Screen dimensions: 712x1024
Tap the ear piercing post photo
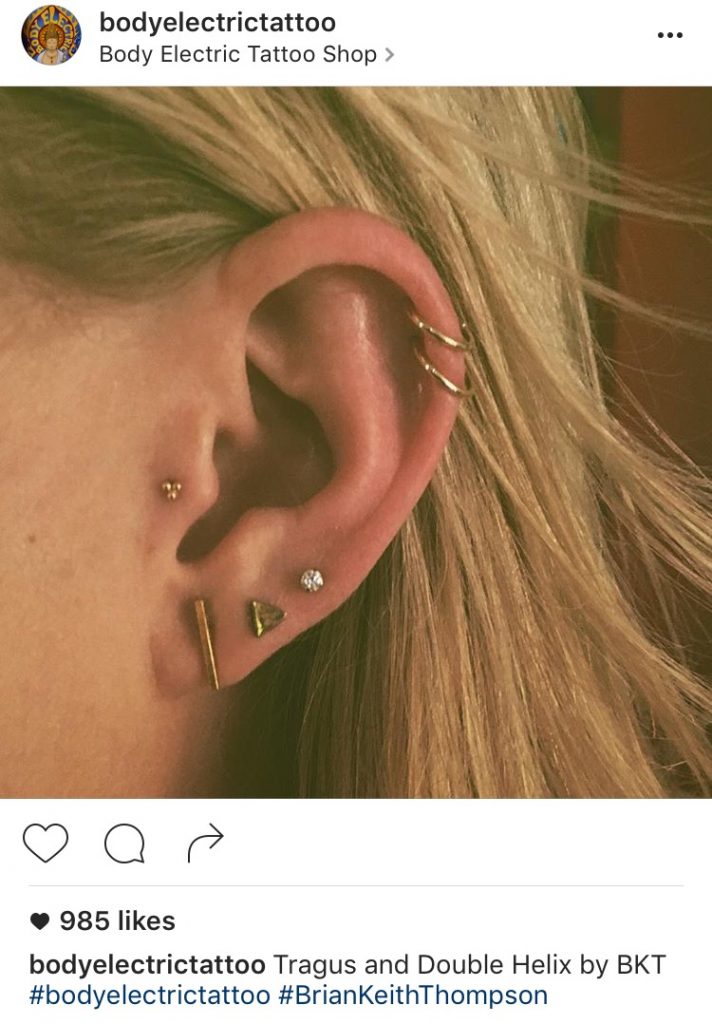pos(356,440)
